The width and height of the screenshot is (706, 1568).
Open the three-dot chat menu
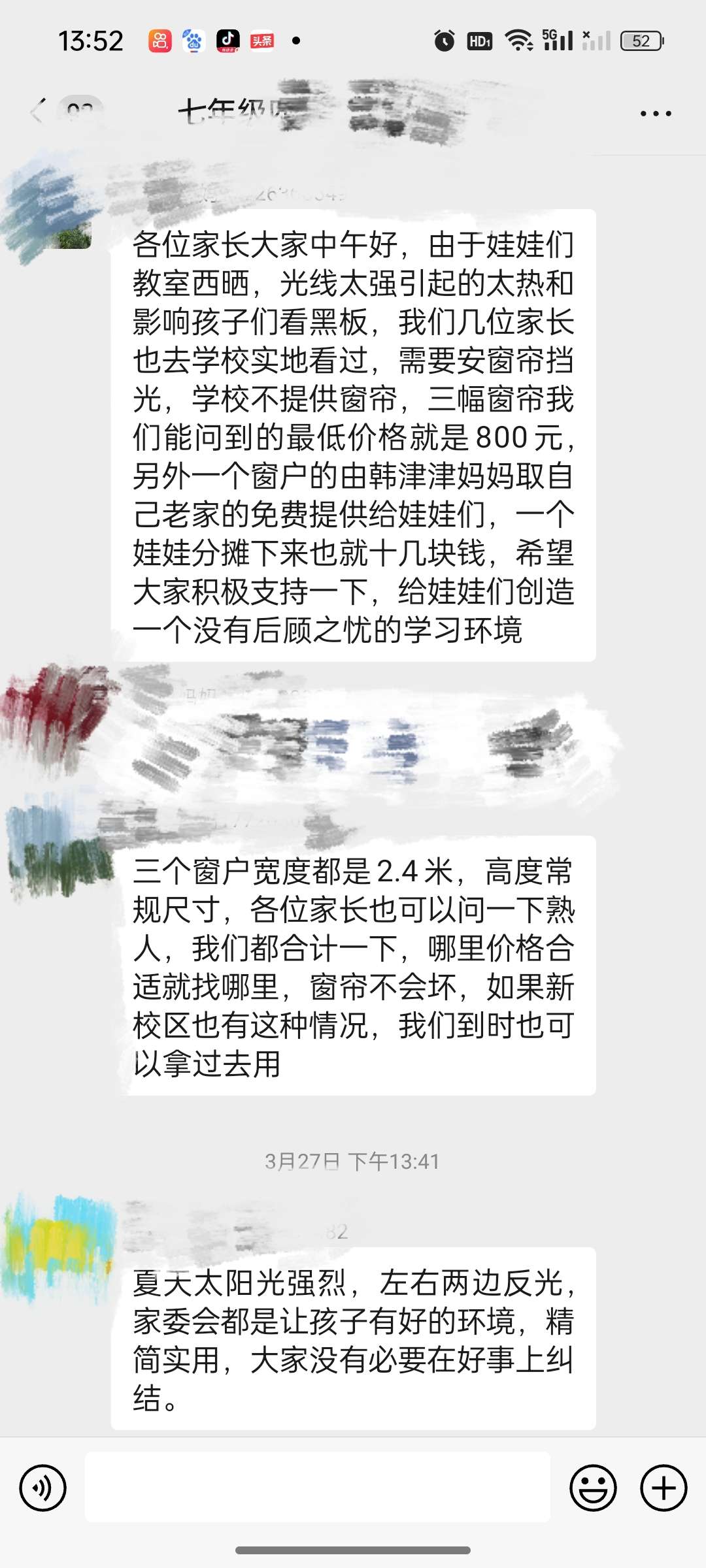pos(655,114)
